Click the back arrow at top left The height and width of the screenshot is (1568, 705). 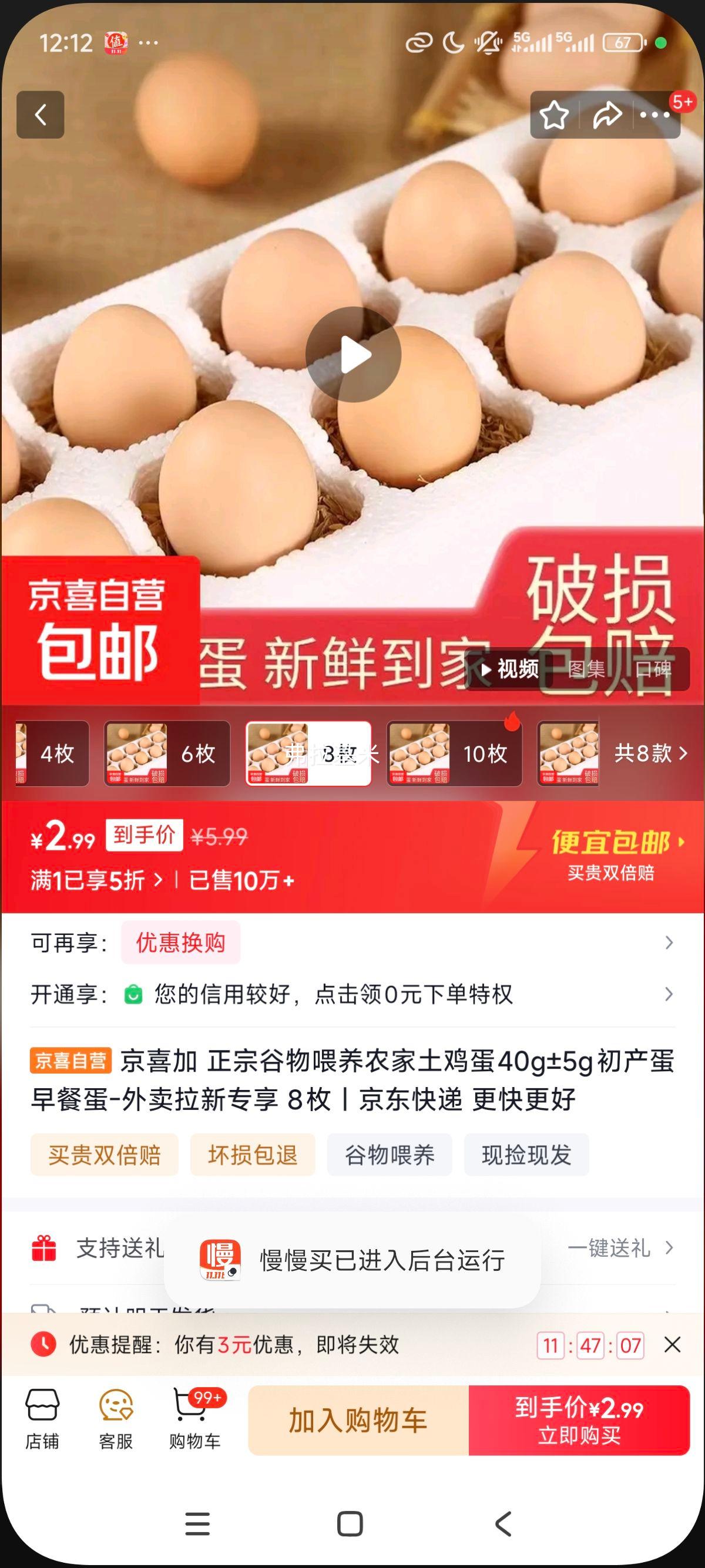tap(40, 116)
